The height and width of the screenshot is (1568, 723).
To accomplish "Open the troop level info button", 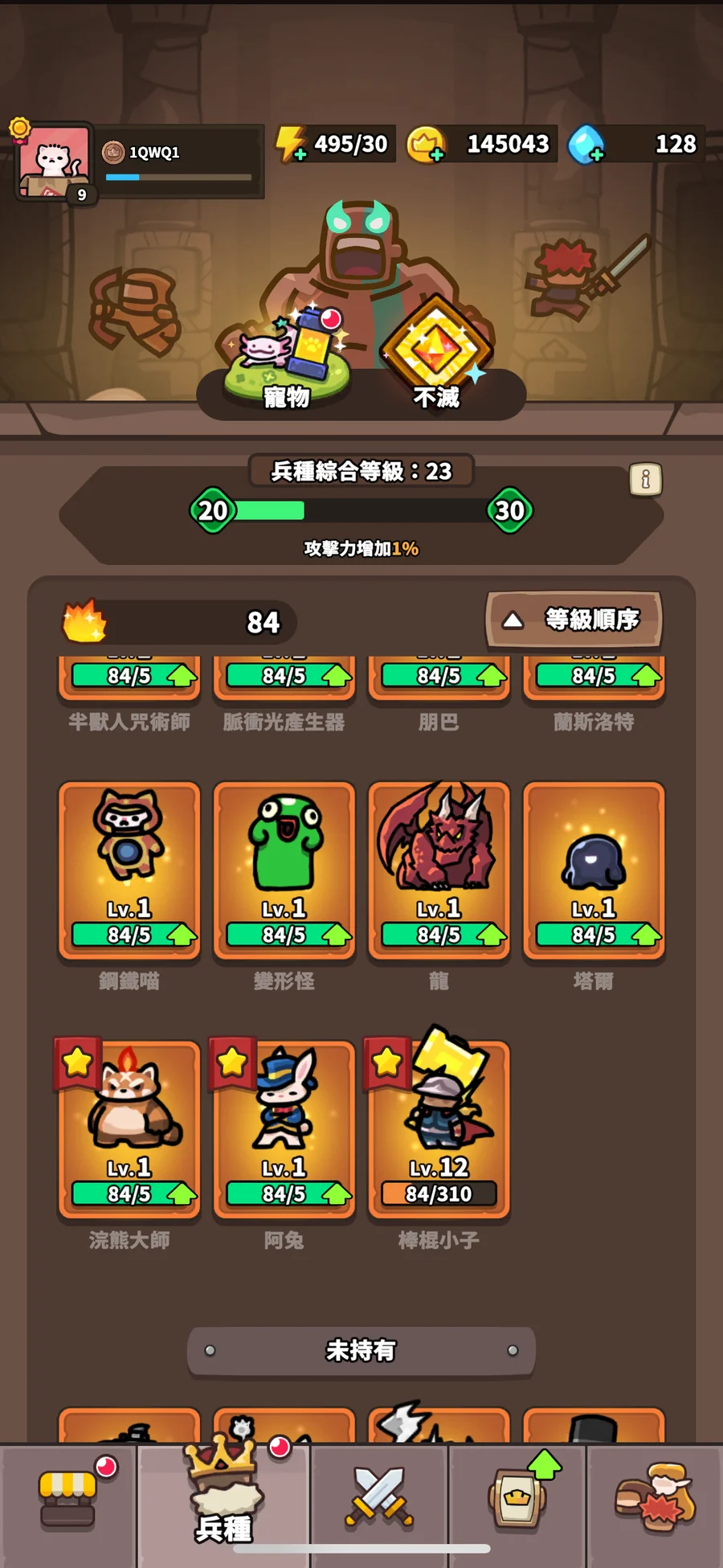I will click(645, 480).
